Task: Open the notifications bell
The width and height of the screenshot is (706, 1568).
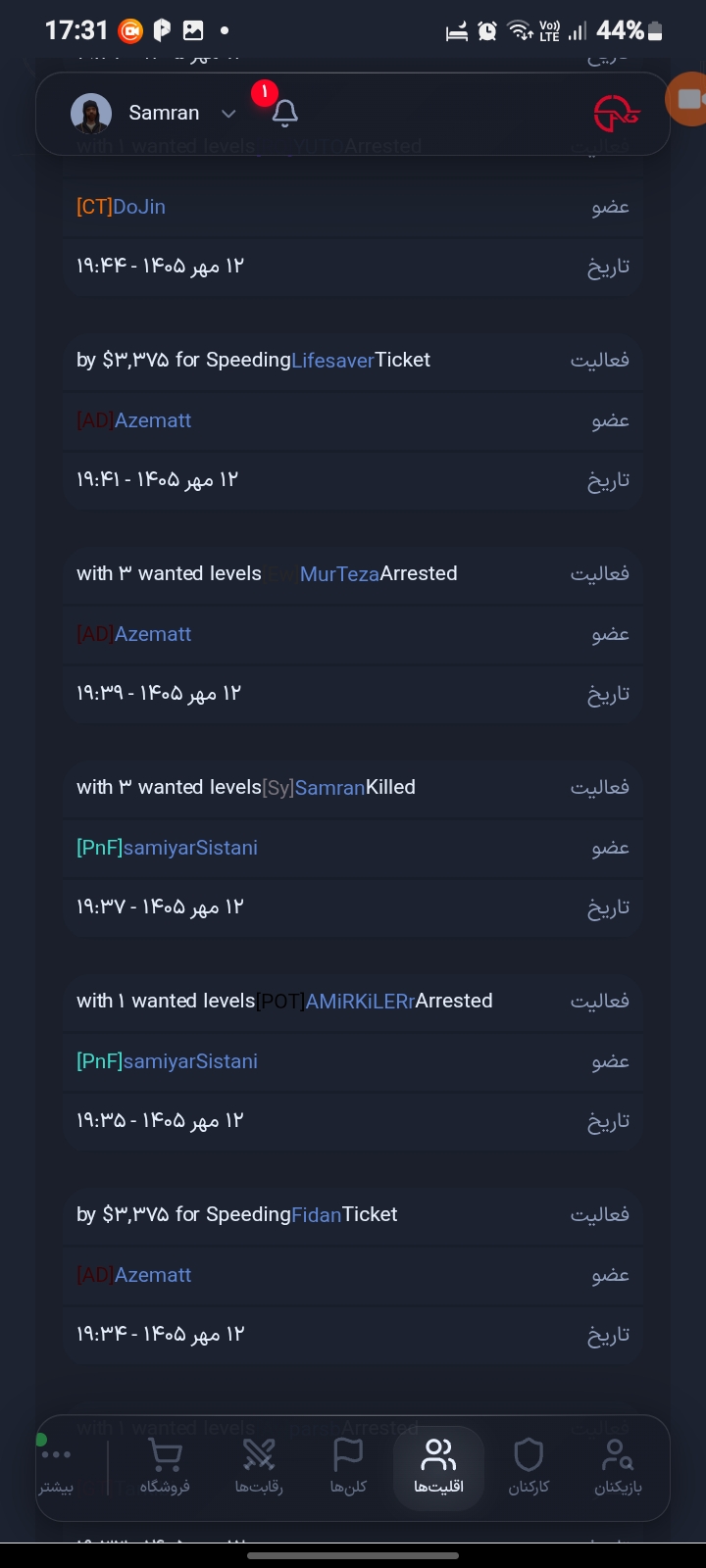Action: (284, 113)
